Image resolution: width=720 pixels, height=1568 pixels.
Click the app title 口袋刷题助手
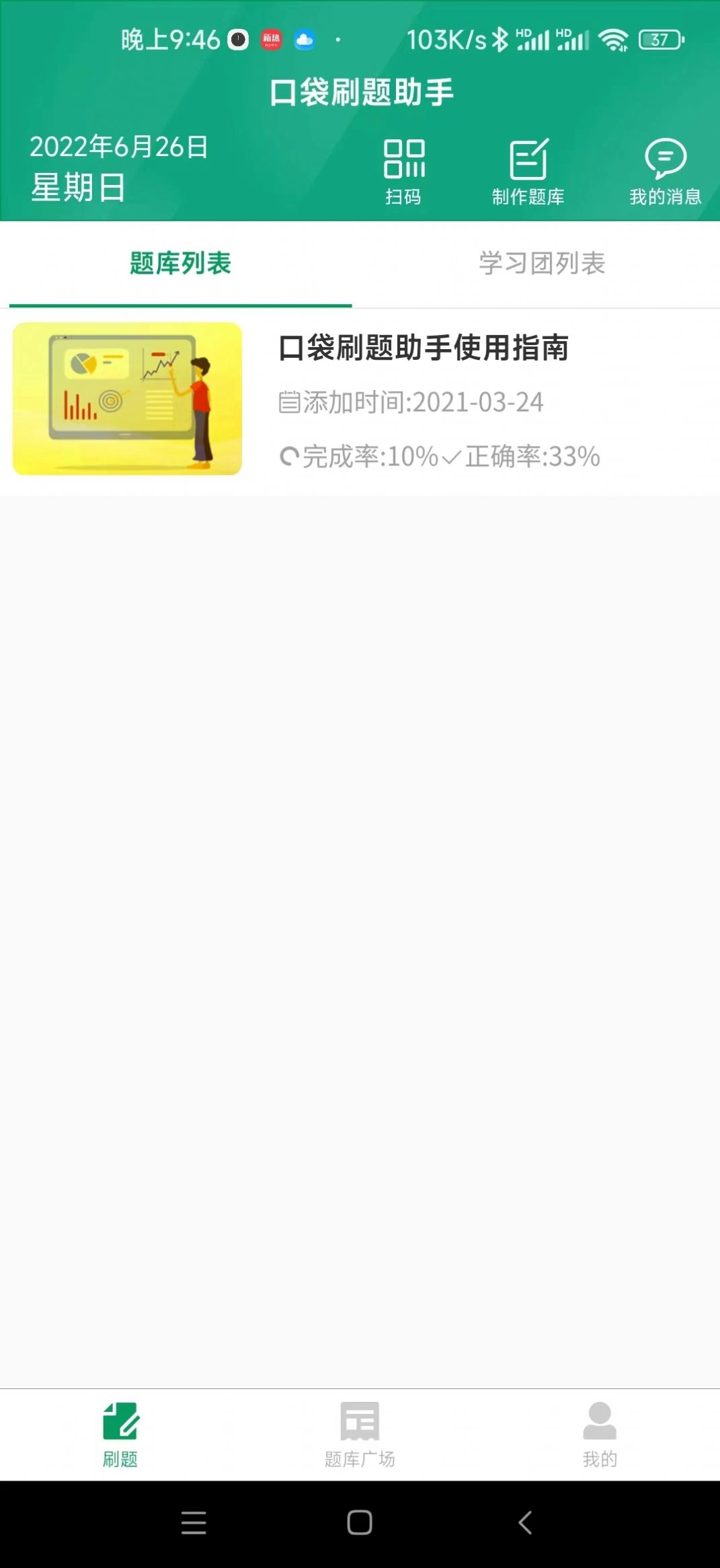(360, 94)
